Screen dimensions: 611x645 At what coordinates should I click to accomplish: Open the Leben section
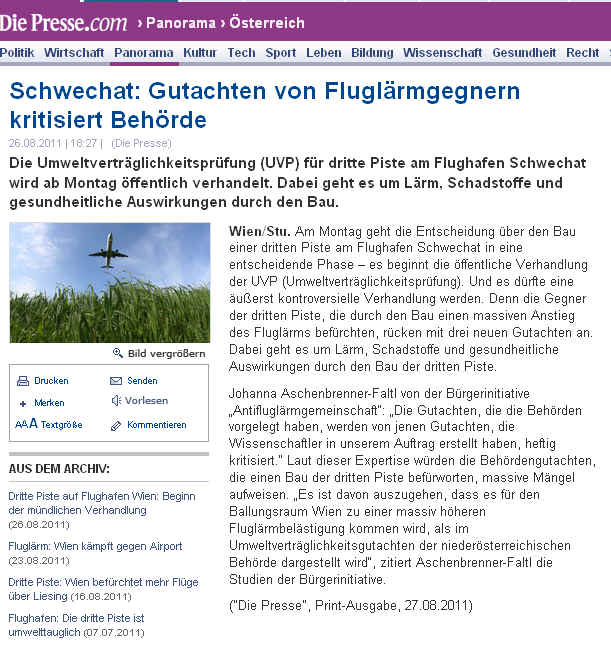coord(324,53)
